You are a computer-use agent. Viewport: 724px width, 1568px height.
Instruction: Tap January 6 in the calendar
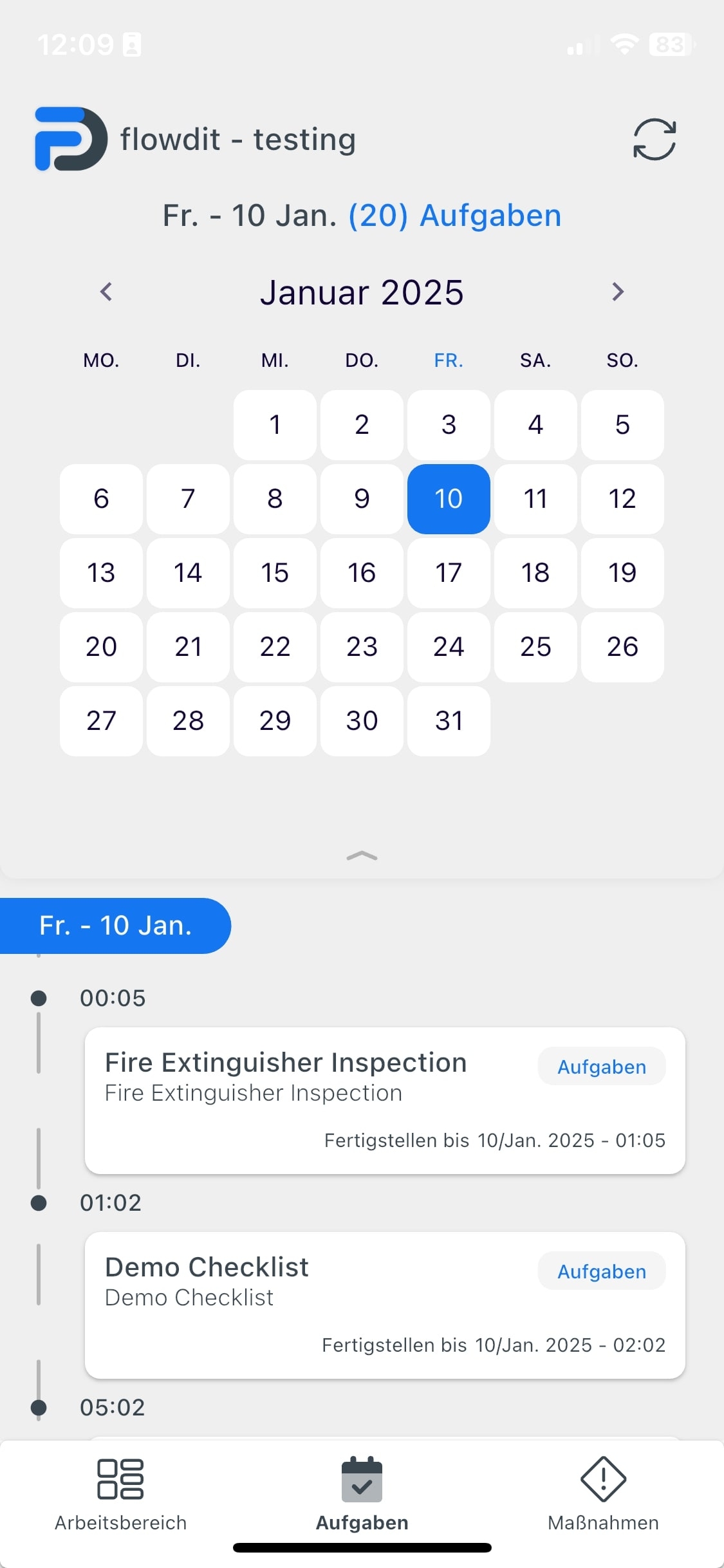tap(101, 499)
